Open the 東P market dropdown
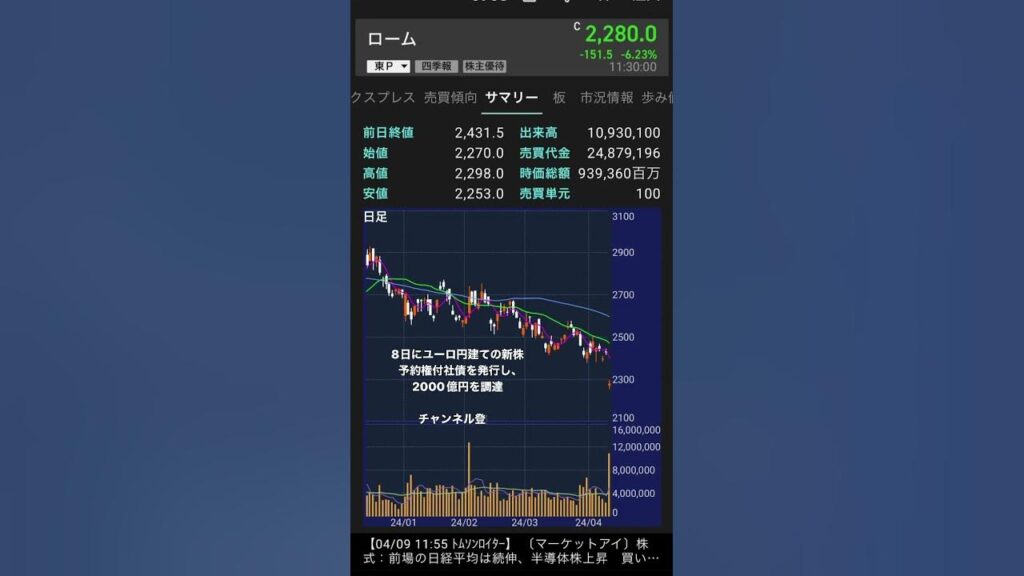The image size is (1024, 576). 389,66
